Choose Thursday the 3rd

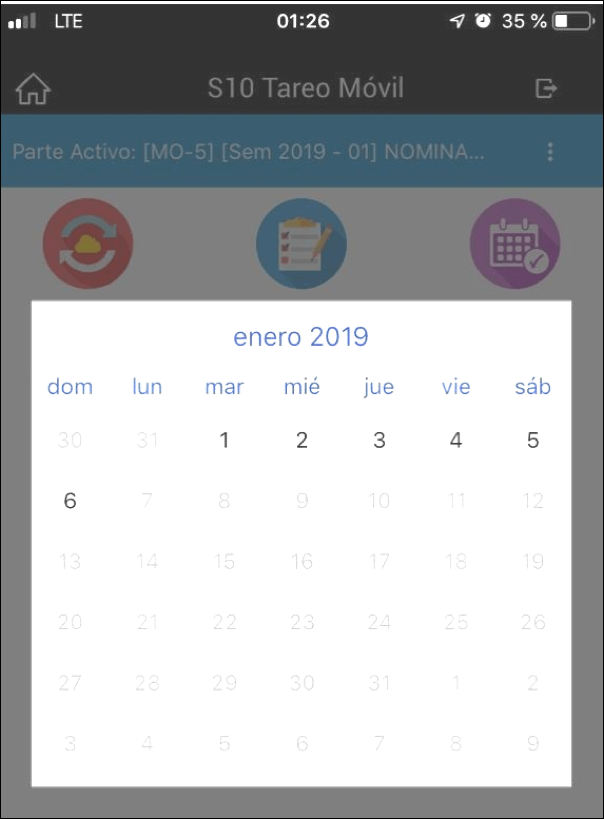coord(379,440)
